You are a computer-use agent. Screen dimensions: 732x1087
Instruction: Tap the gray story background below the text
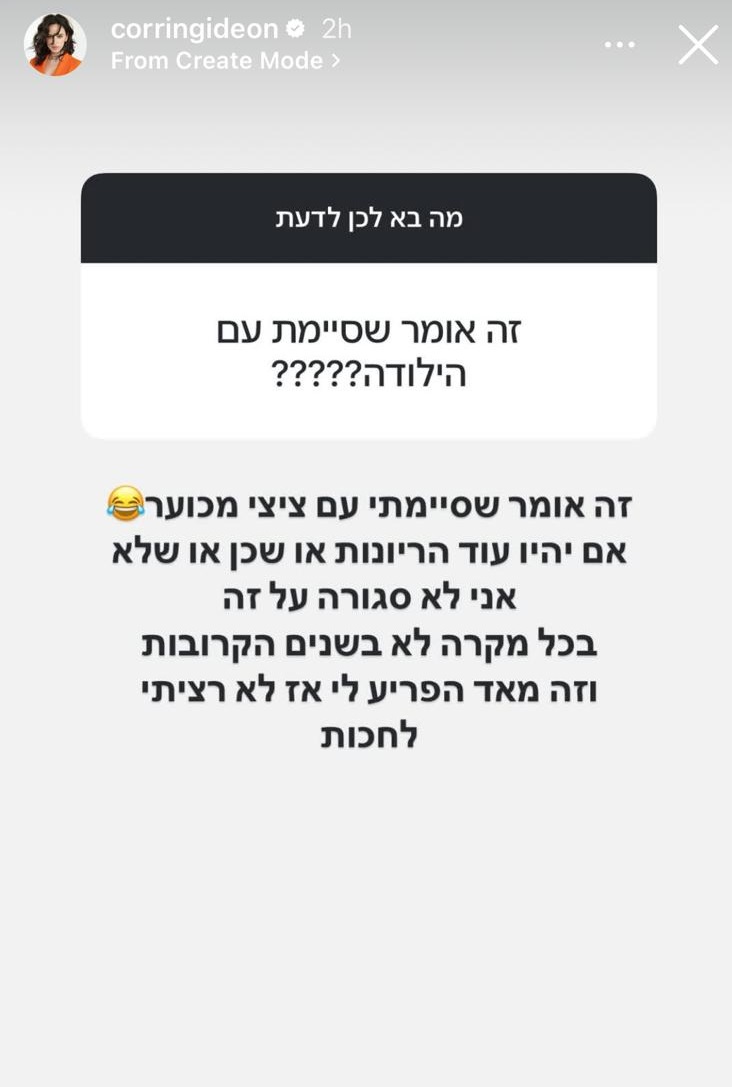[x=366, y=900]
